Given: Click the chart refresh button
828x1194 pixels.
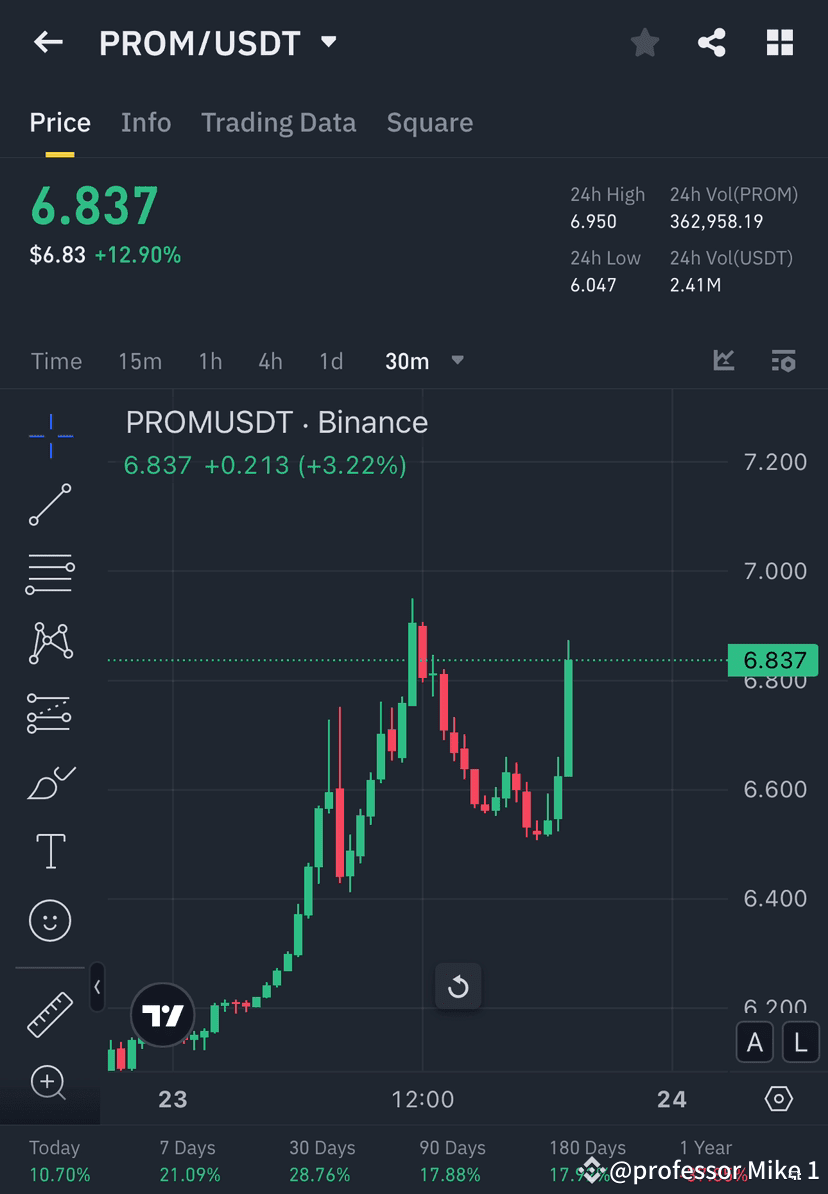Looking at the screenshot, I should tap(458, 986).
